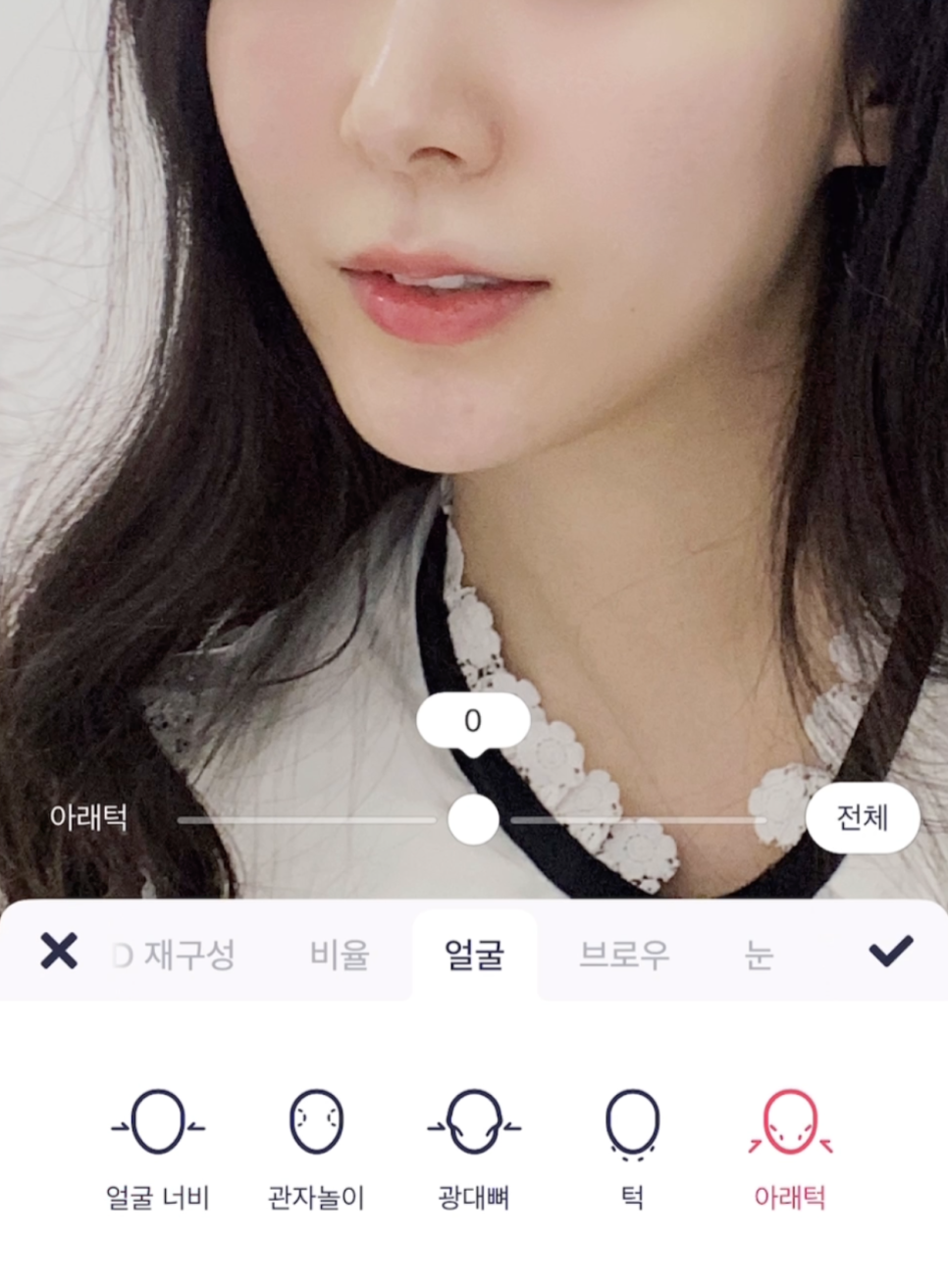Switch to the 눈 tab
The width and height of the screenshot is (948, 1288).
point(759,954)
